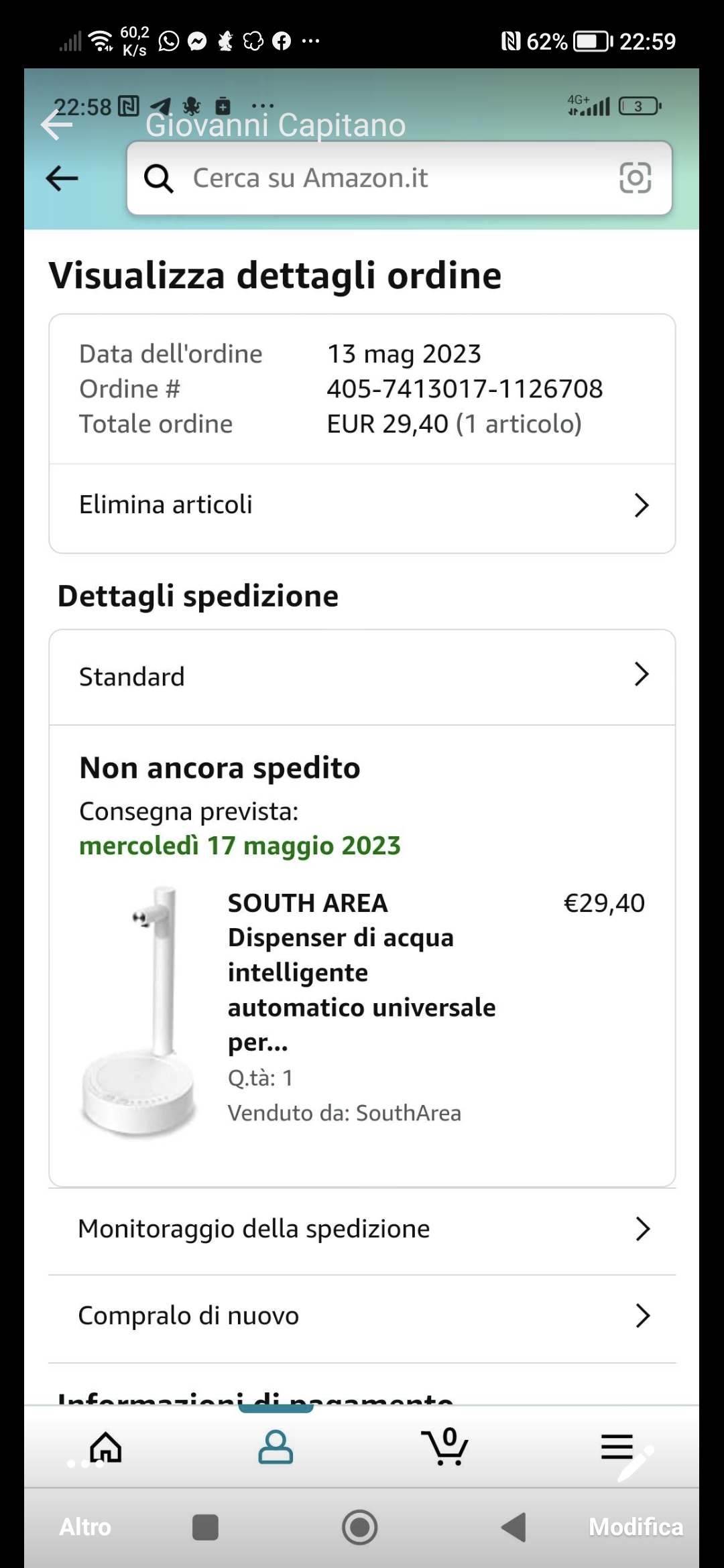Open the Altro options
Screen dimensions: 724x1568
click(85, 1526)
